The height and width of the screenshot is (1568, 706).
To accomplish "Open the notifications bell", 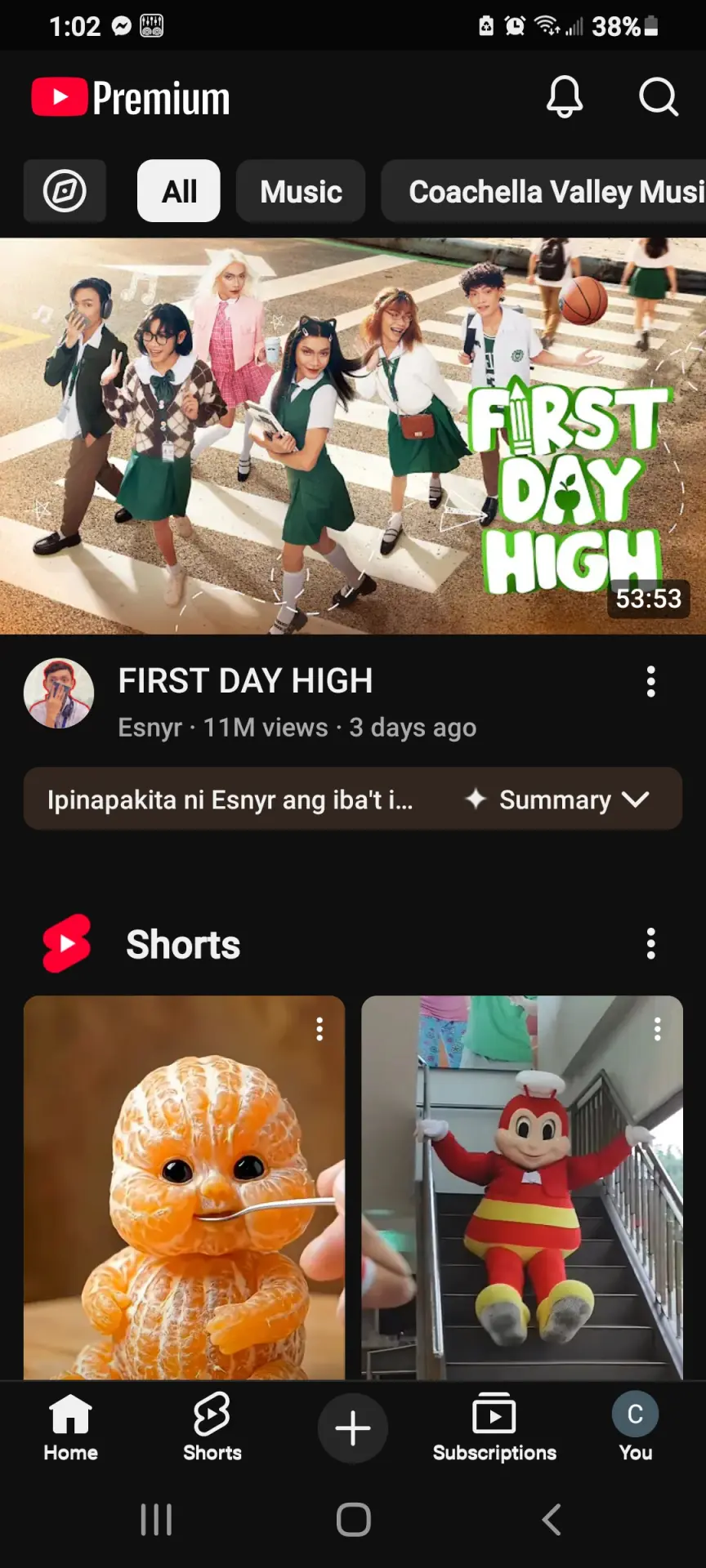I will coord(565,97).
